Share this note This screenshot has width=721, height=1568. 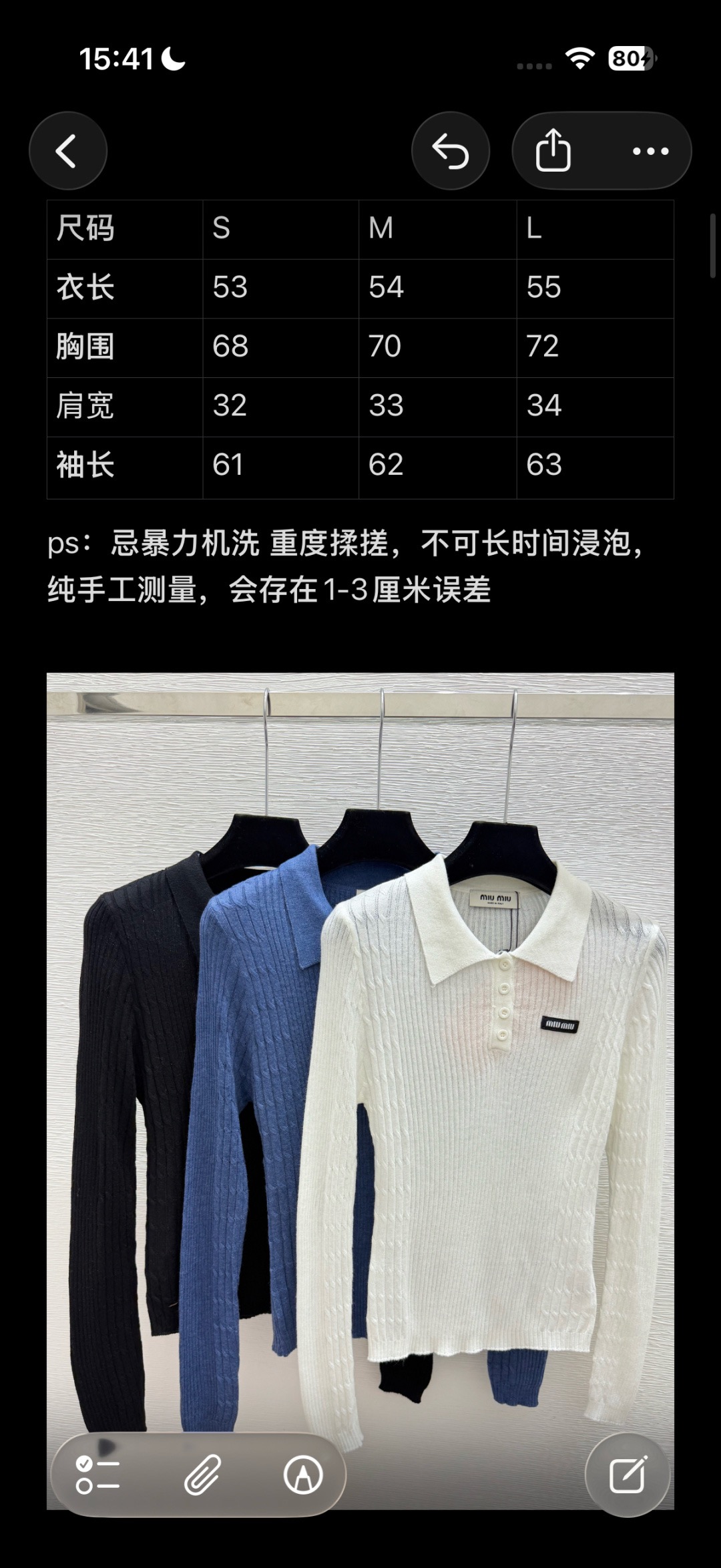553,151
